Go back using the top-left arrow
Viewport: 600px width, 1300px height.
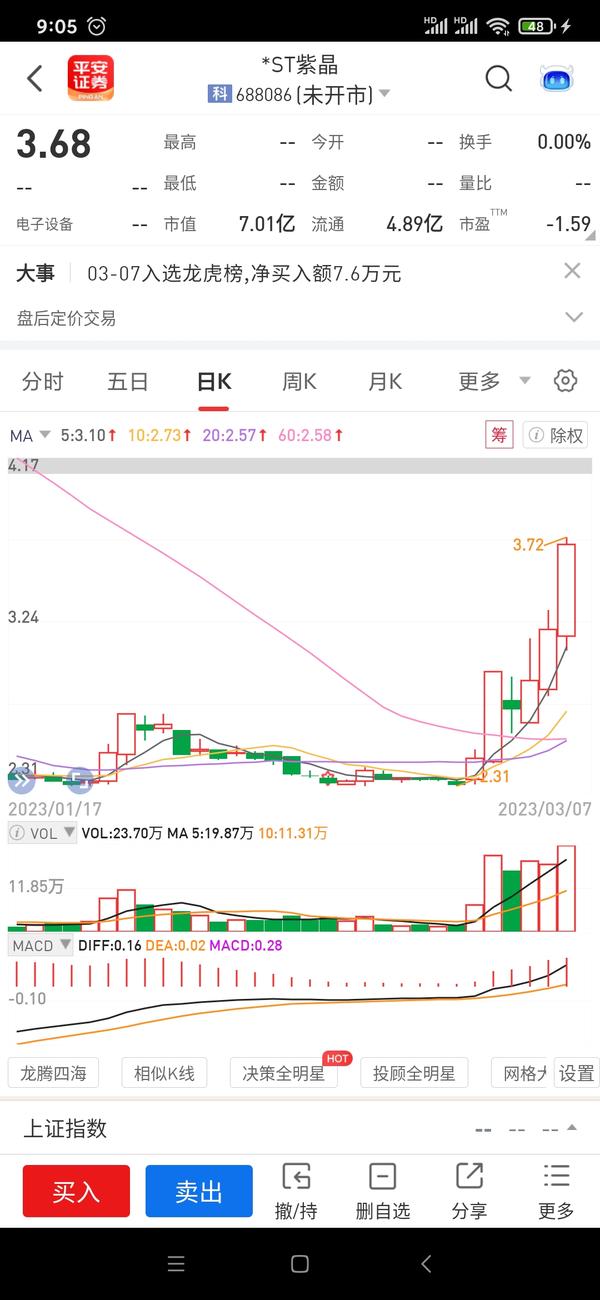[x=35, y=79]
